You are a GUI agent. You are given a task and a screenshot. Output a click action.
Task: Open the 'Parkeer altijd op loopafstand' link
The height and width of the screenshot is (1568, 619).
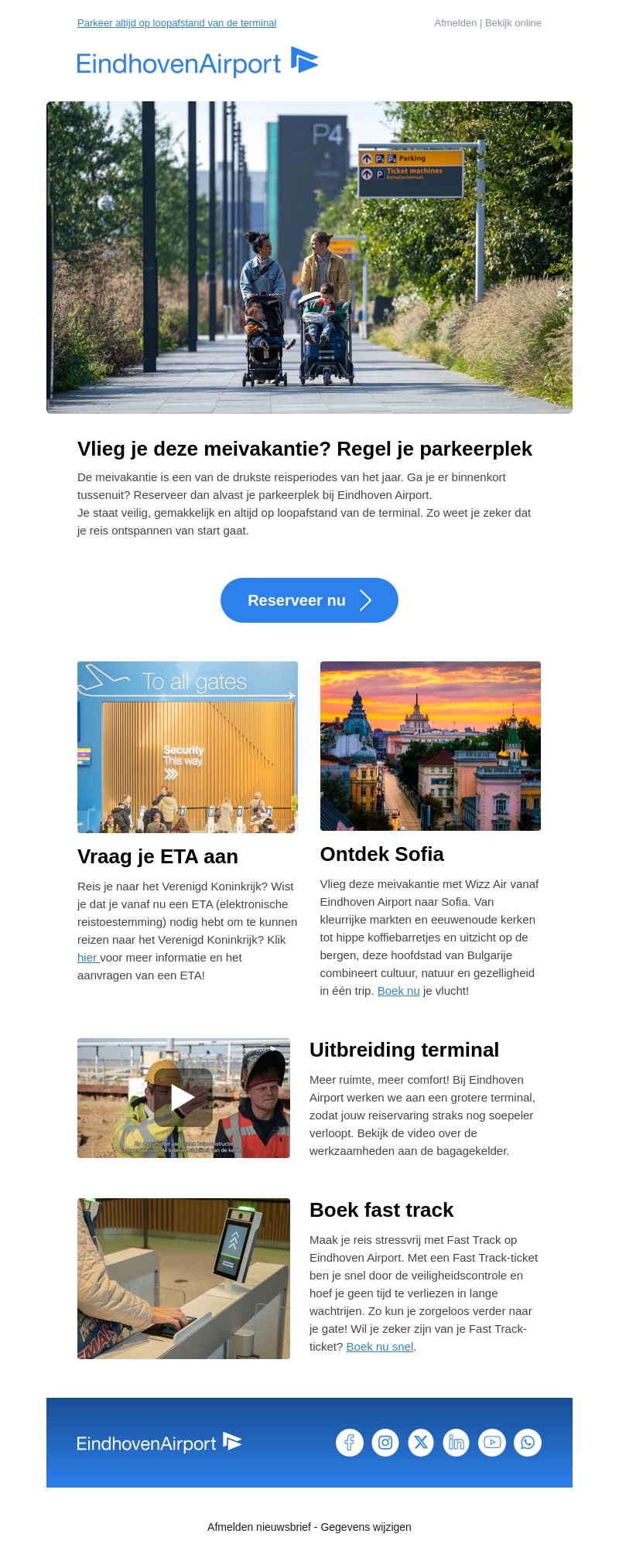[x=176, y=23]
